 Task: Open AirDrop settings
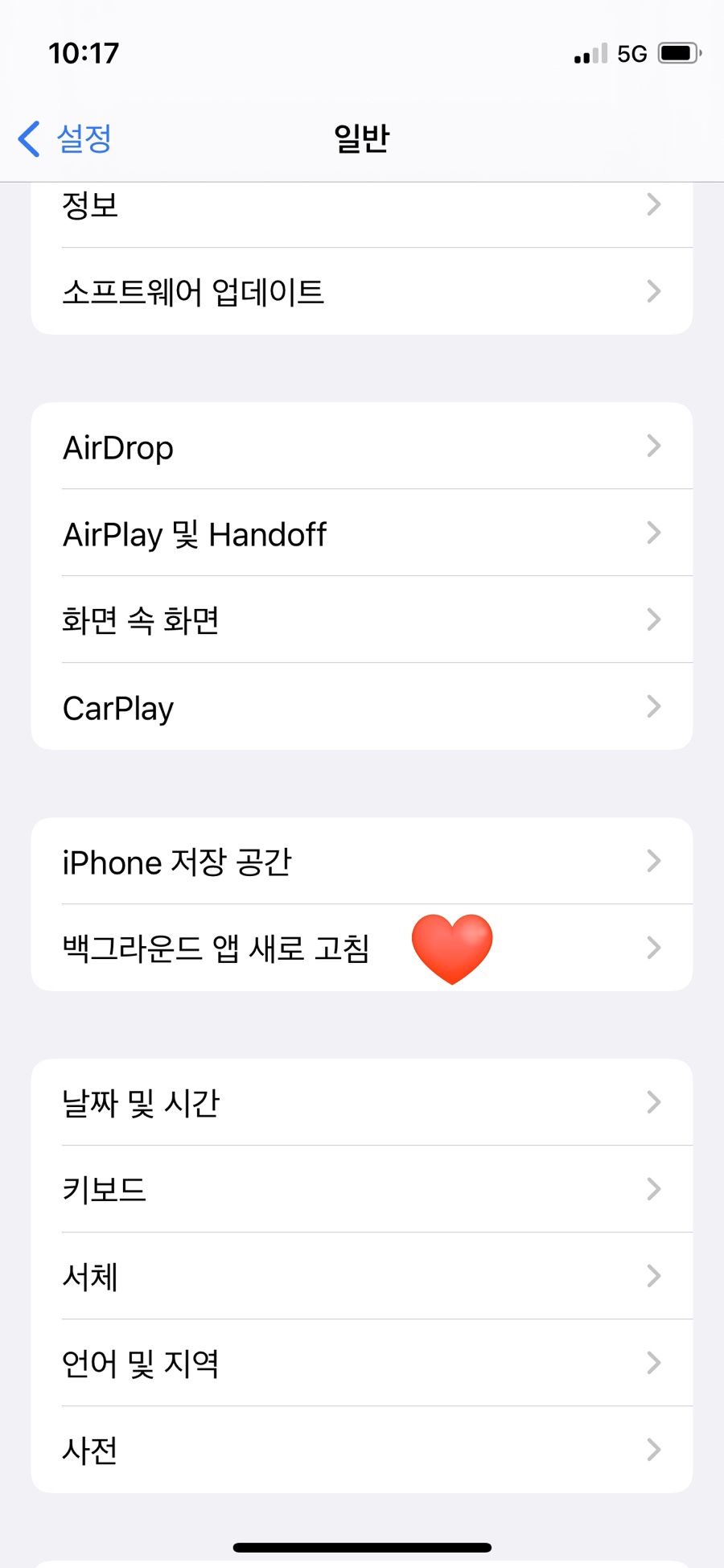[x=361, y=447]
